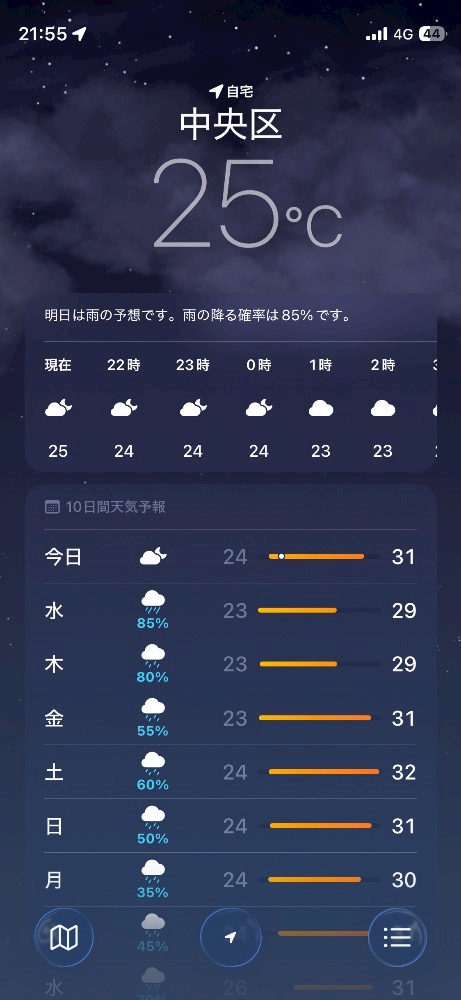View the 日 forecast row details
This screenshot has width=461, height=1000.
click(x=230, y=826)
